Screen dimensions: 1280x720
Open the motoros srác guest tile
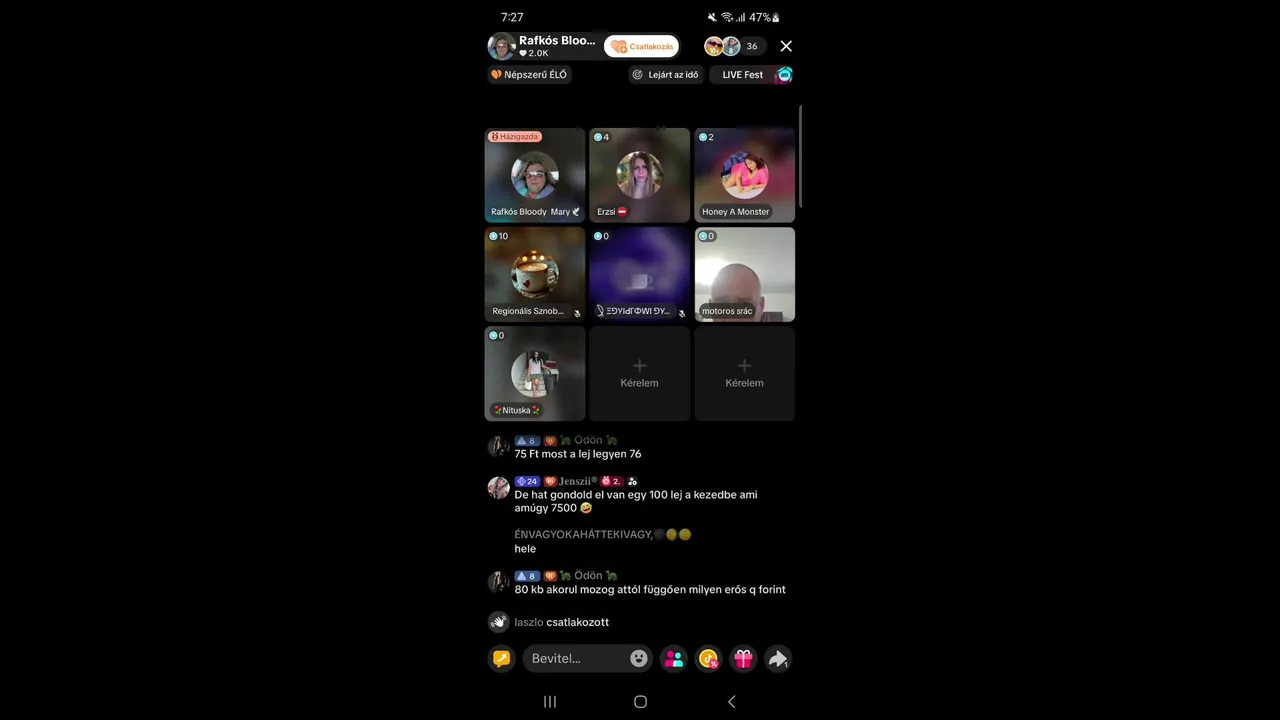coord(744,274)
